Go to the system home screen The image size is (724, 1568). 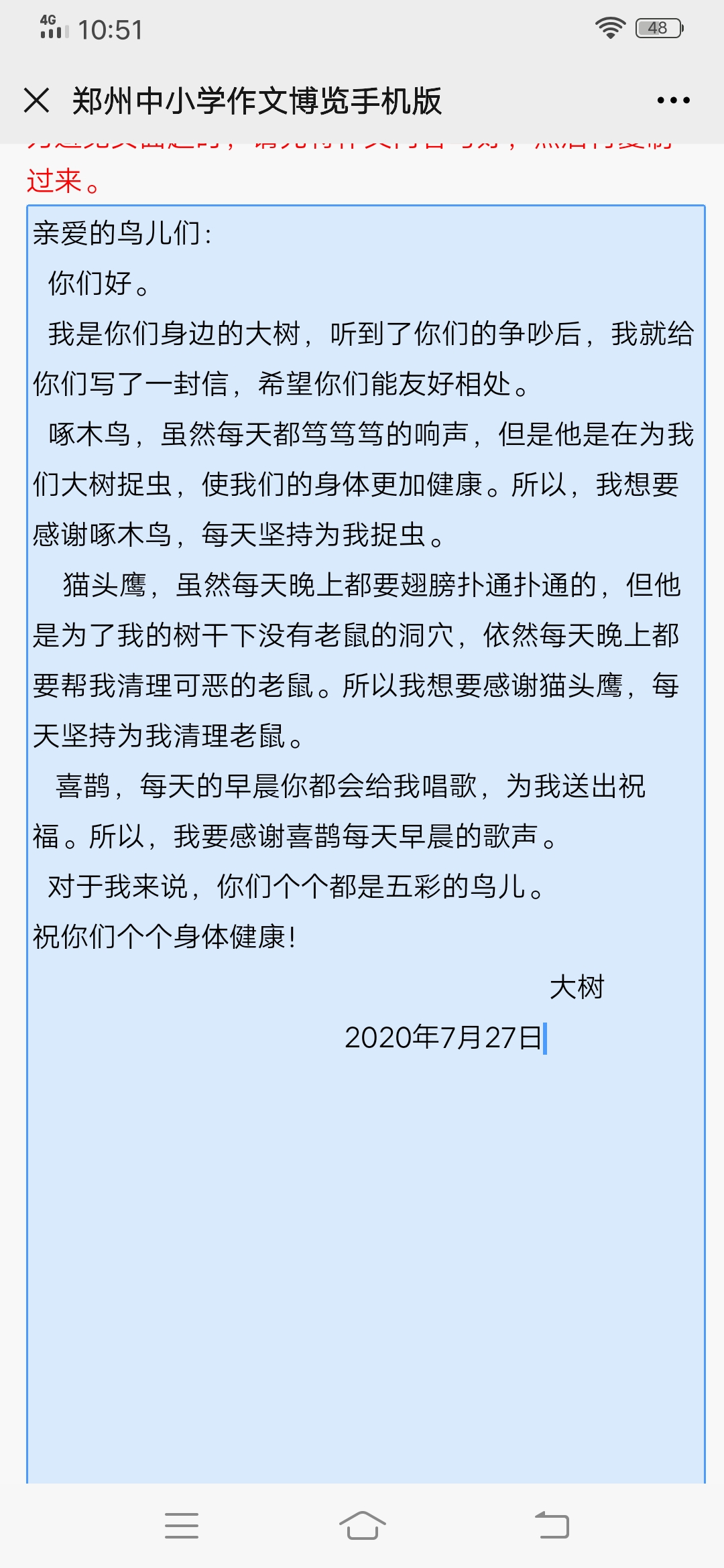pos(362,1526)
